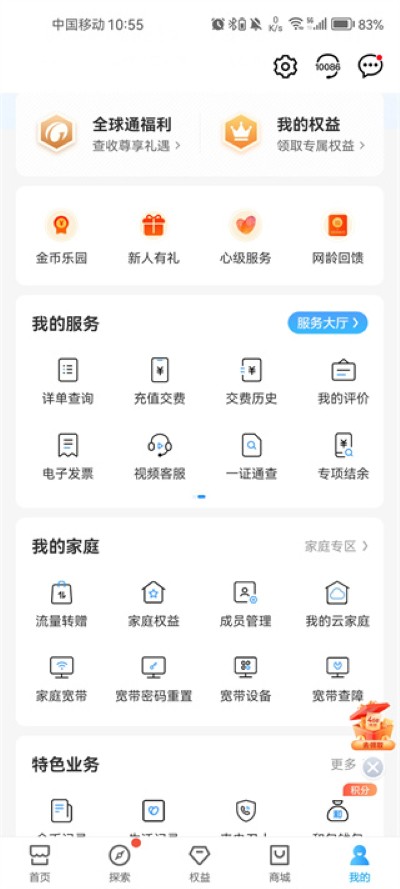400x889 pixels.
Task: Open 充值交费
Action: click(159, 381)
